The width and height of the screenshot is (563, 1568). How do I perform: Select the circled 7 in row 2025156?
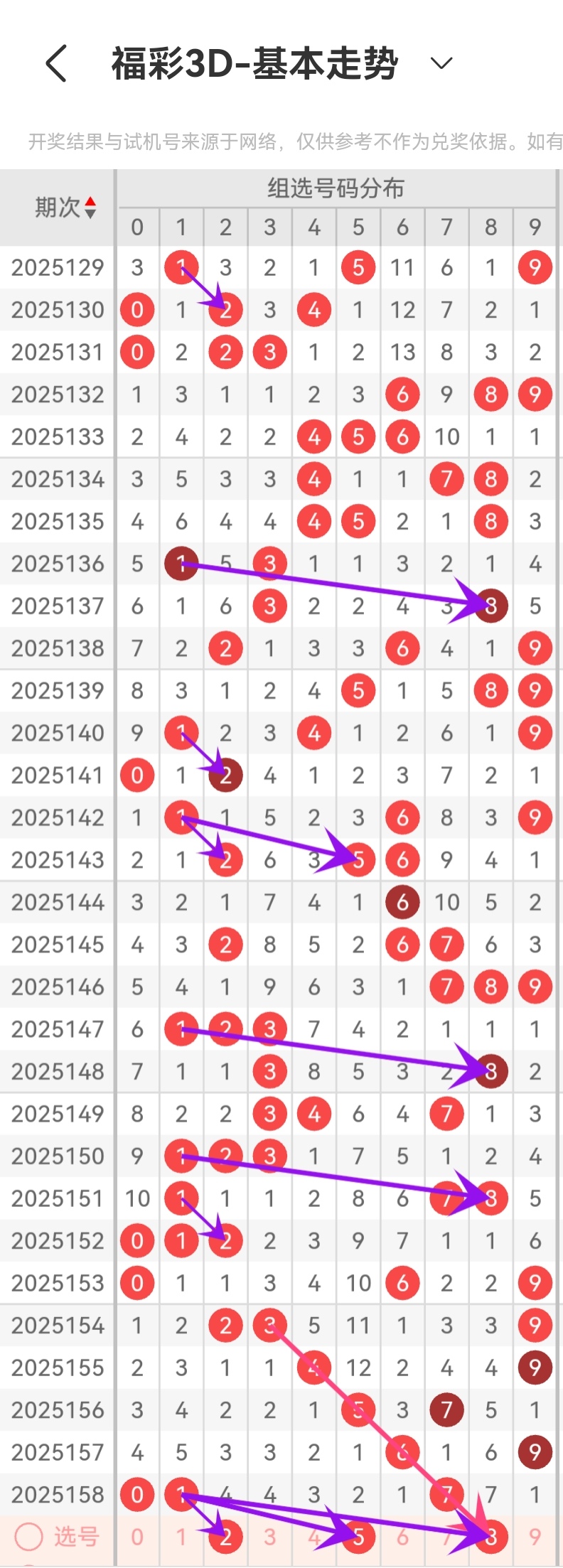click(446, 1409)
